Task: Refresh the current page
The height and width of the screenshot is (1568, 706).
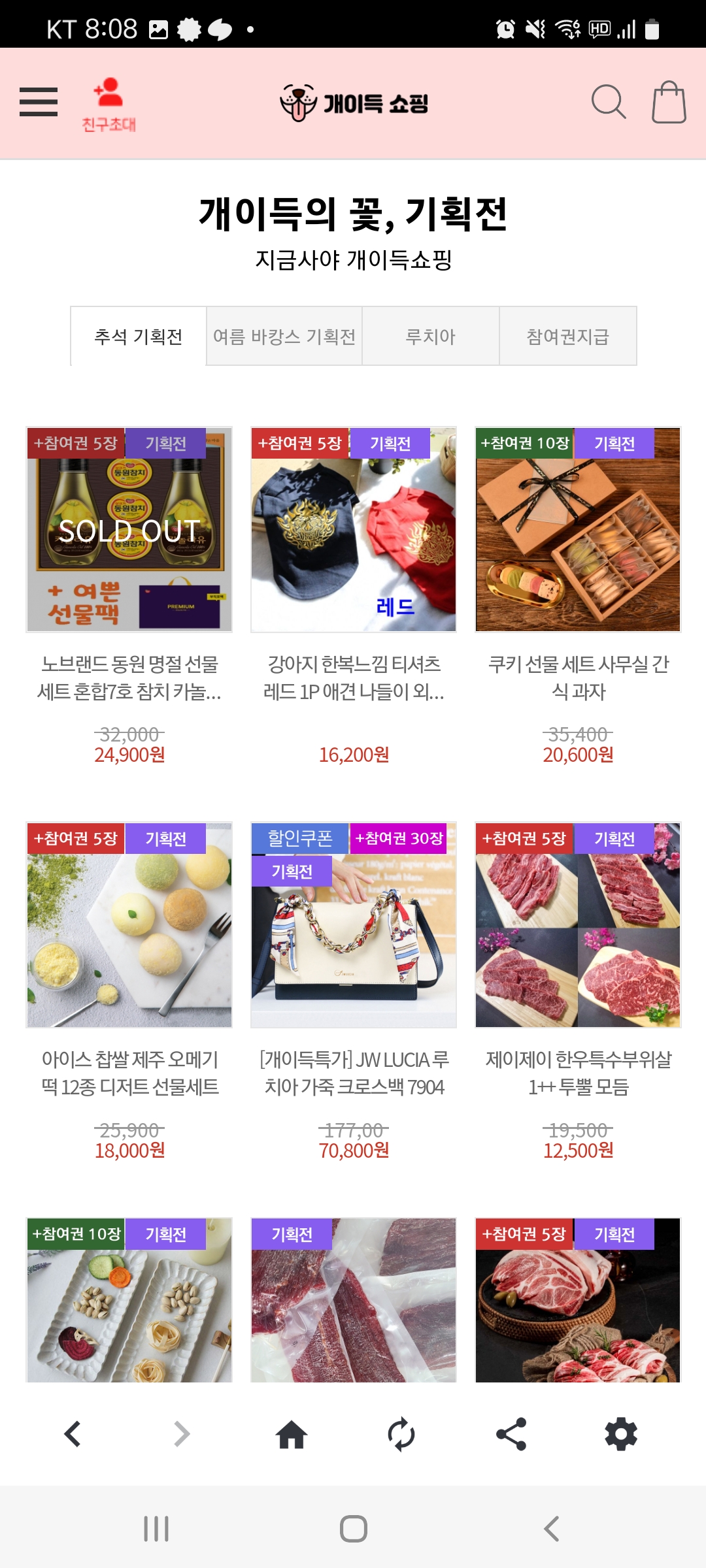Action: click(401, 1435)
